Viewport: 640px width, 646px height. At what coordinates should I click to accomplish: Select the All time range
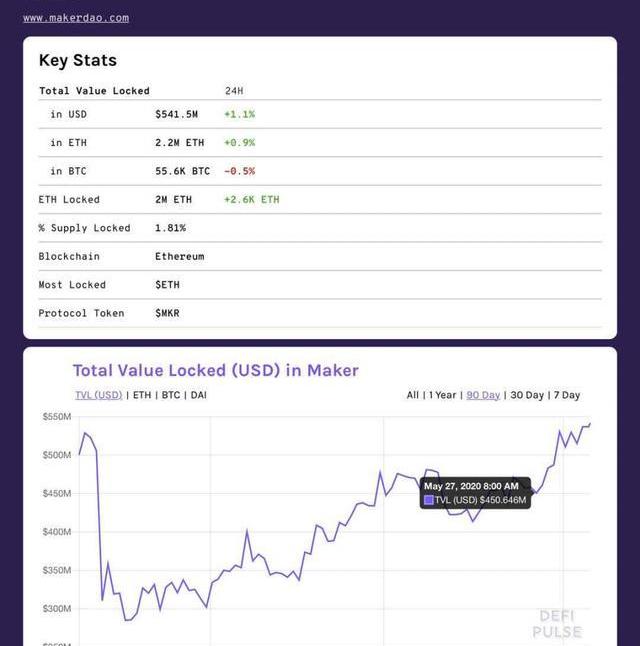click(412, 395)
